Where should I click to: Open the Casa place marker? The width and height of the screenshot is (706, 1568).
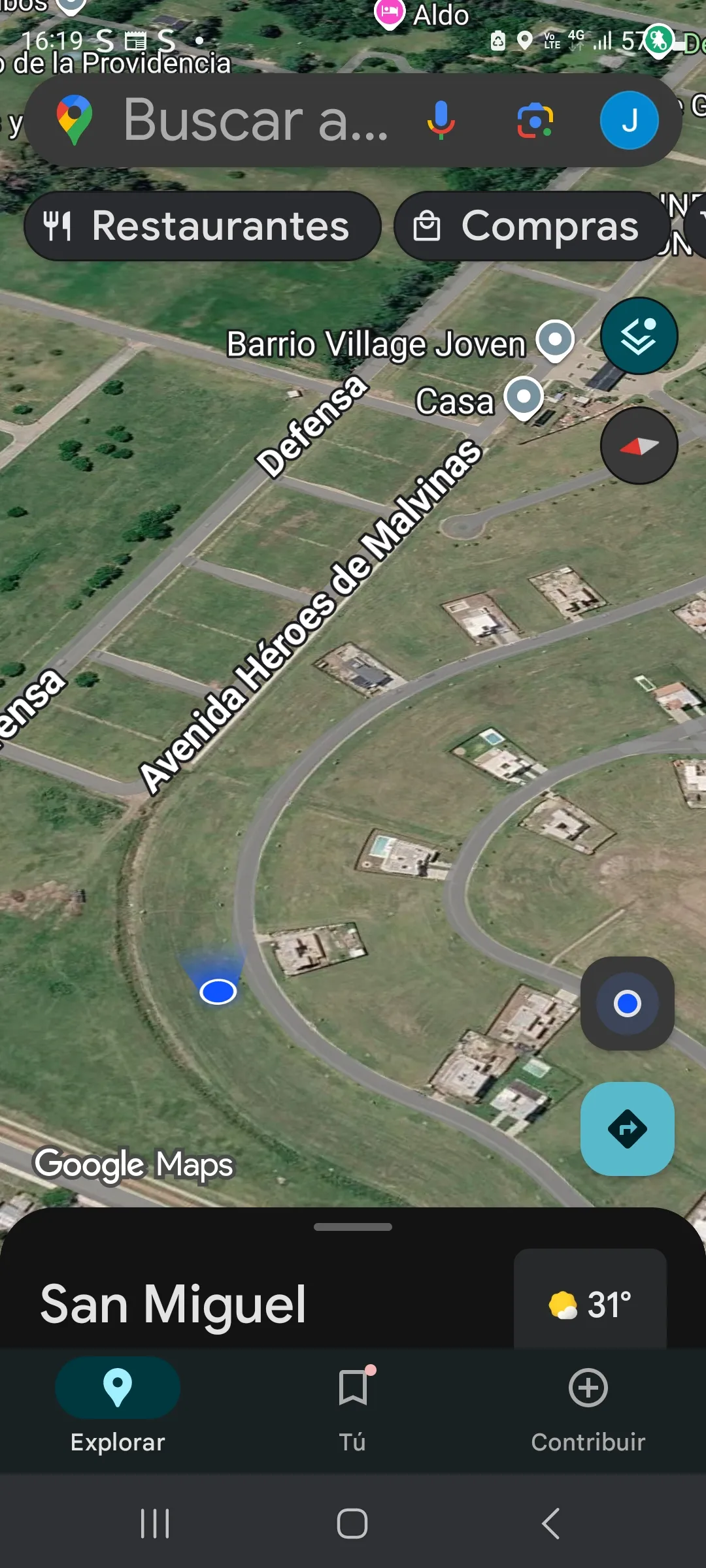click(x=524, y=397)
